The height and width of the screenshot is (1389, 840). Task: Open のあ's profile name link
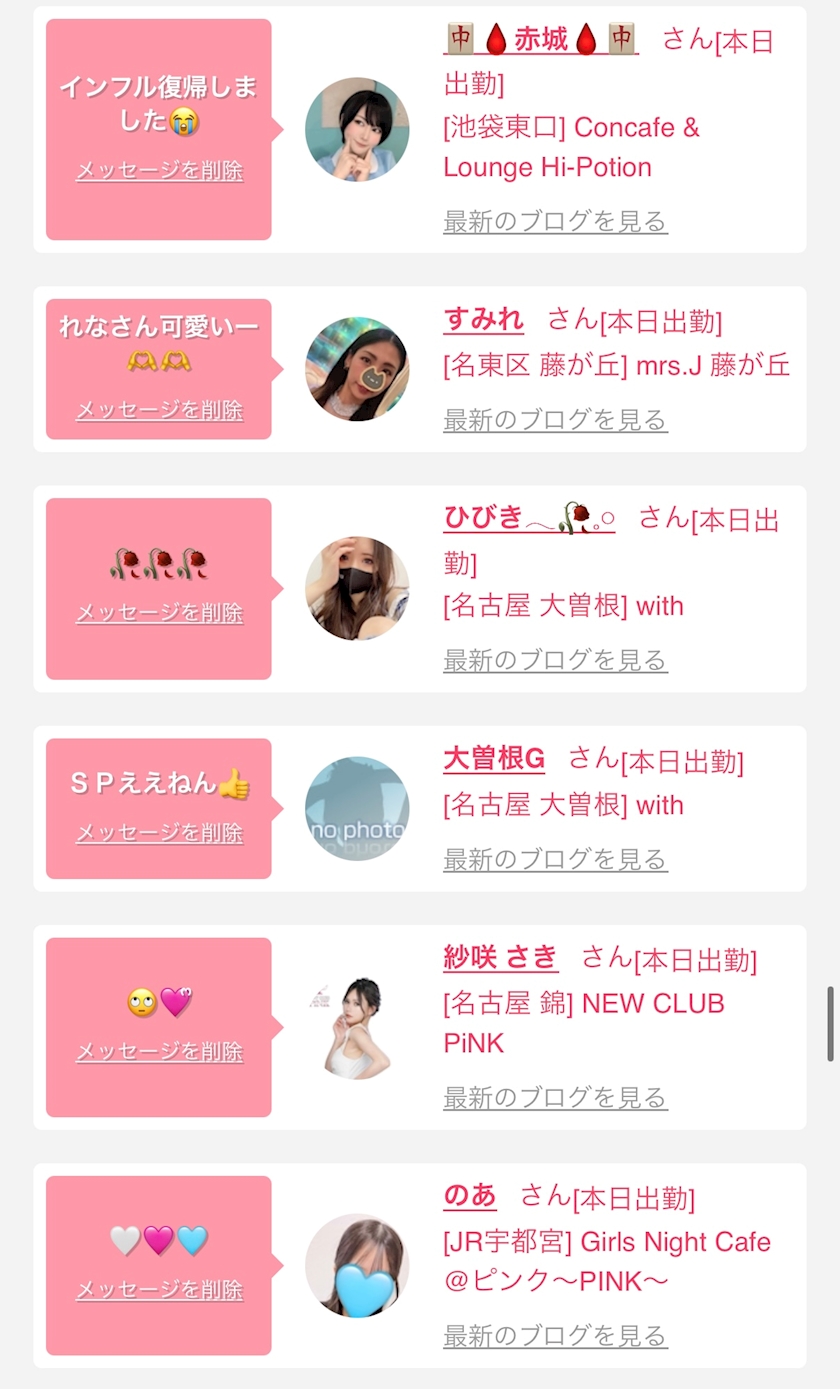470,1195
